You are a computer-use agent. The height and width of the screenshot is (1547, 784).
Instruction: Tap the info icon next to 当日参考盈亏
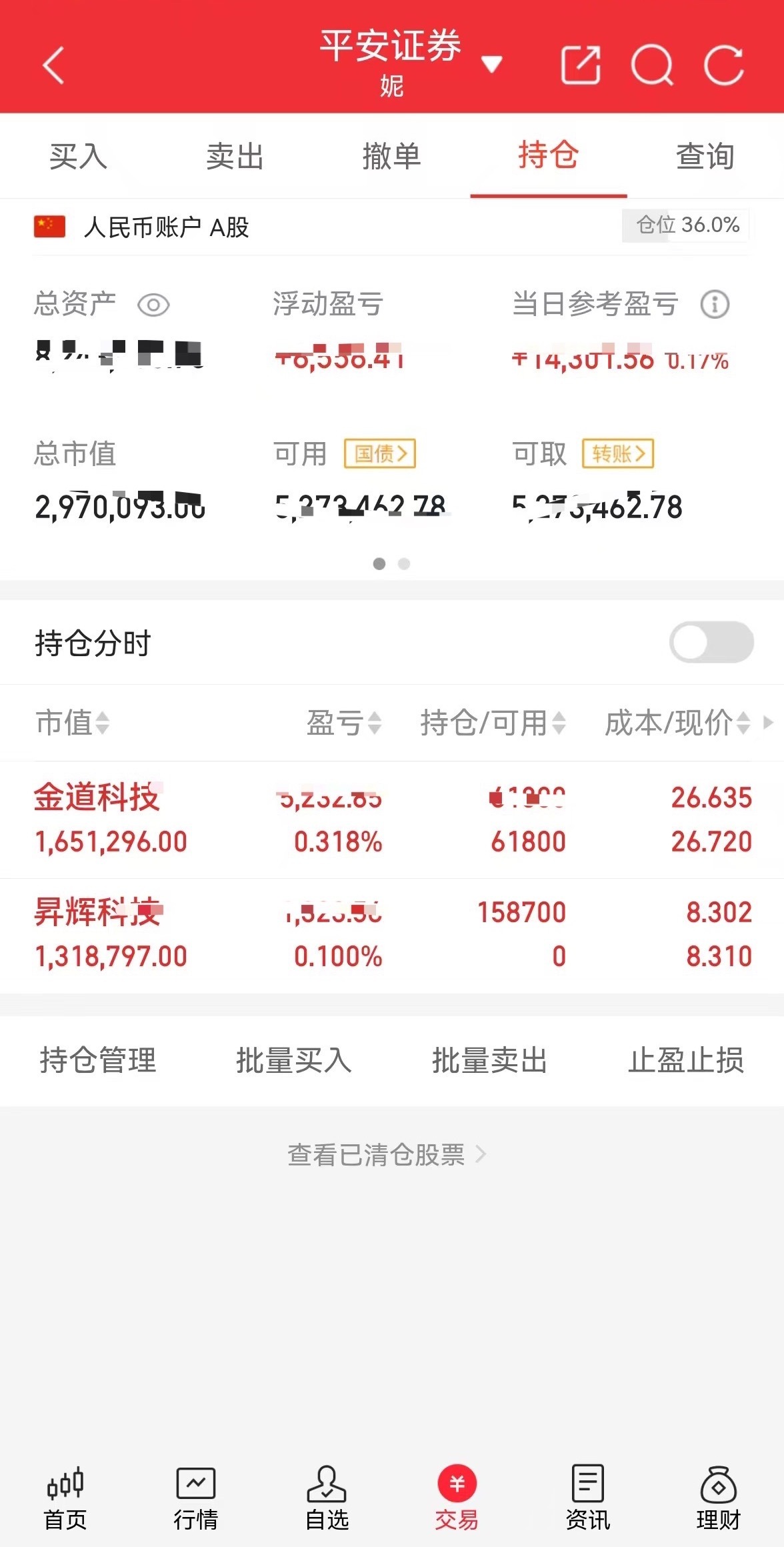point(715,305)
